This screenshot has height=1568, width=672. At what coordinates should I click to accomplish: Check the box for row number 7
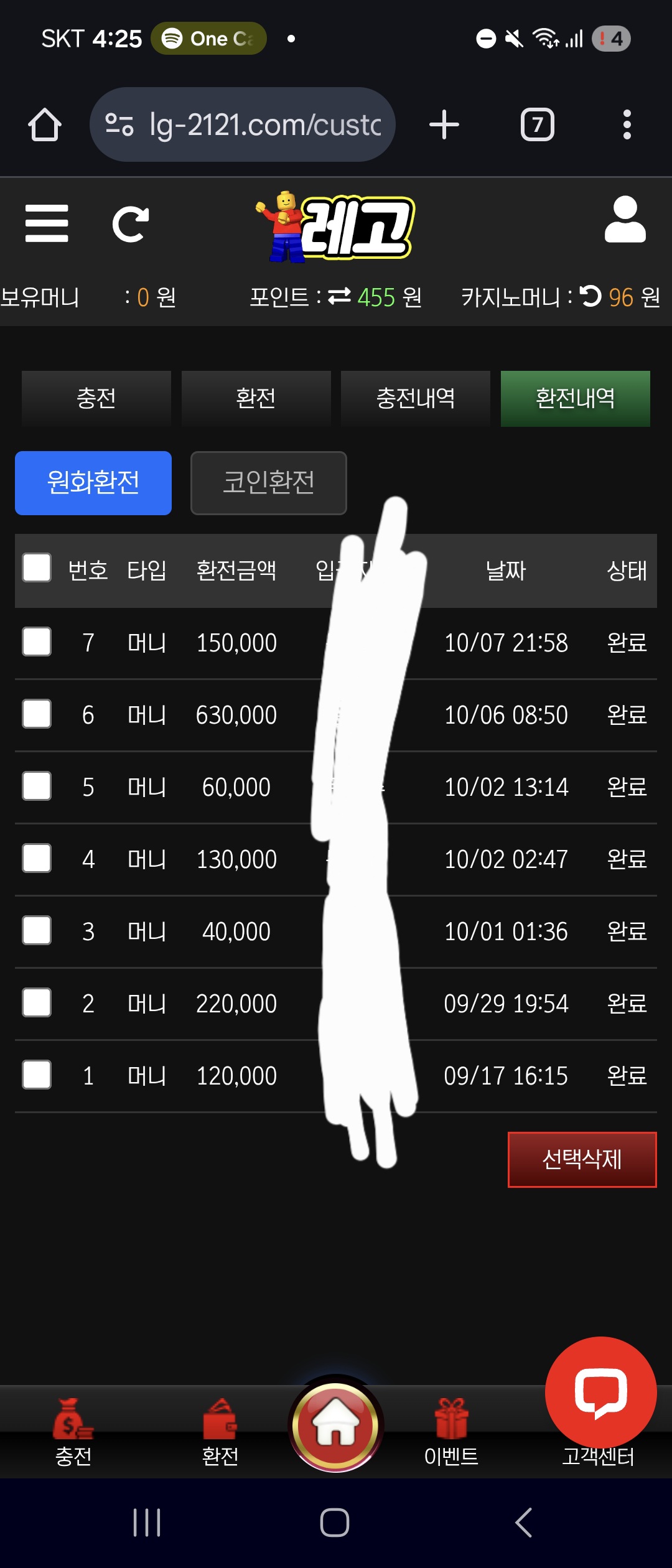pyautogui.click(x=37, y=642)
